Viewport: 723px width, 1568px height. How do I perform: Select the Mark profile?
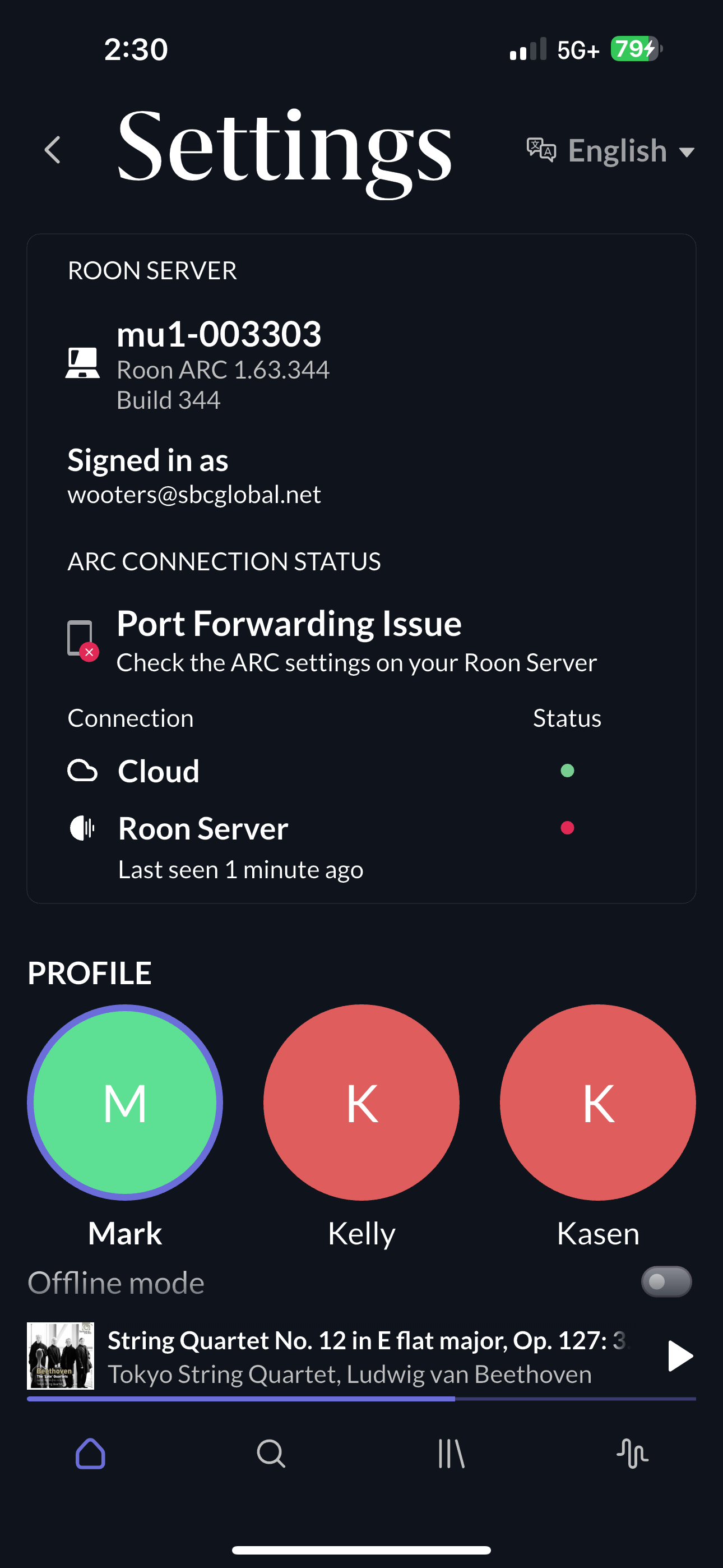click(125, 1102)
